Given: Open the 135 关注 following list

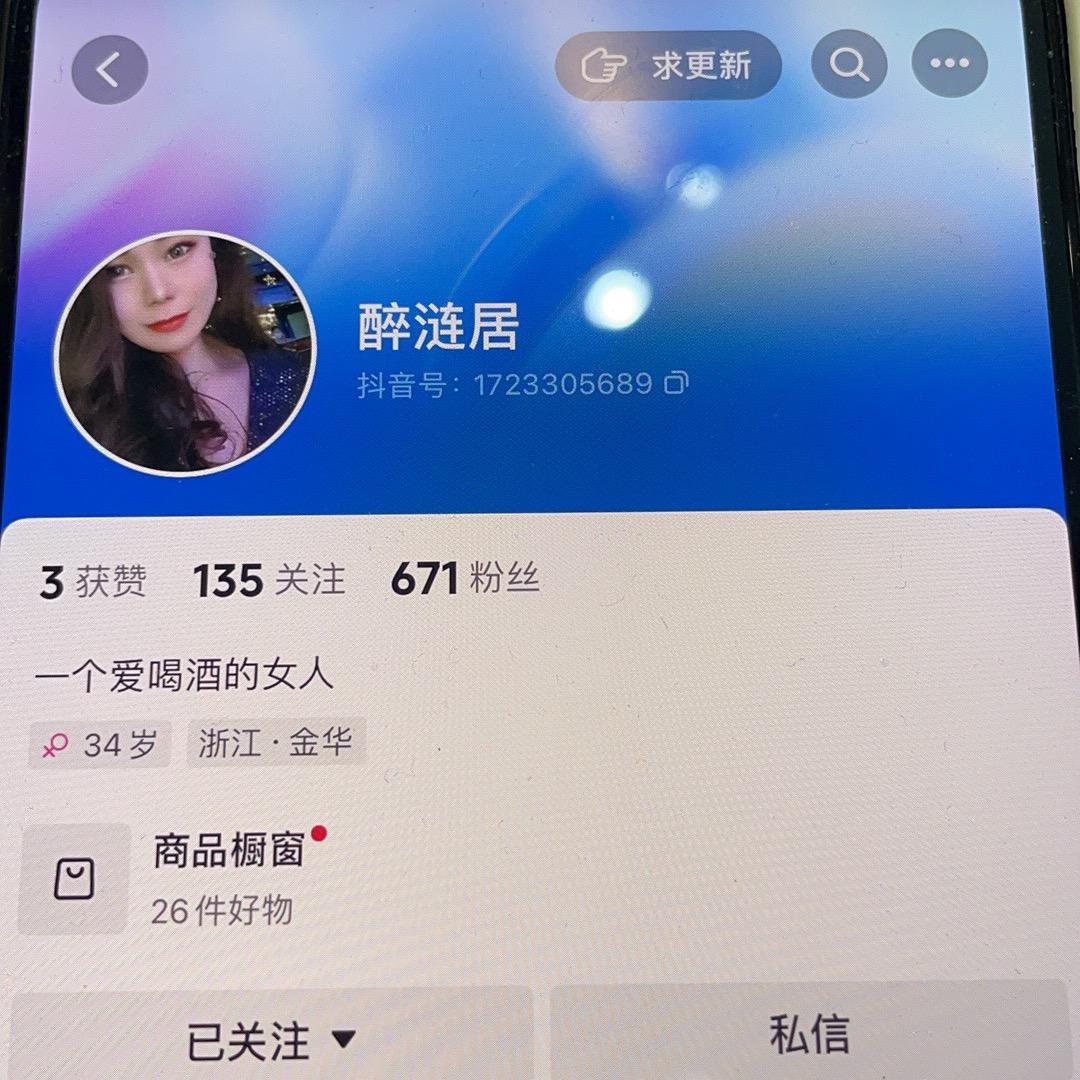Looking at the screenshot, I should coord(269,580).
